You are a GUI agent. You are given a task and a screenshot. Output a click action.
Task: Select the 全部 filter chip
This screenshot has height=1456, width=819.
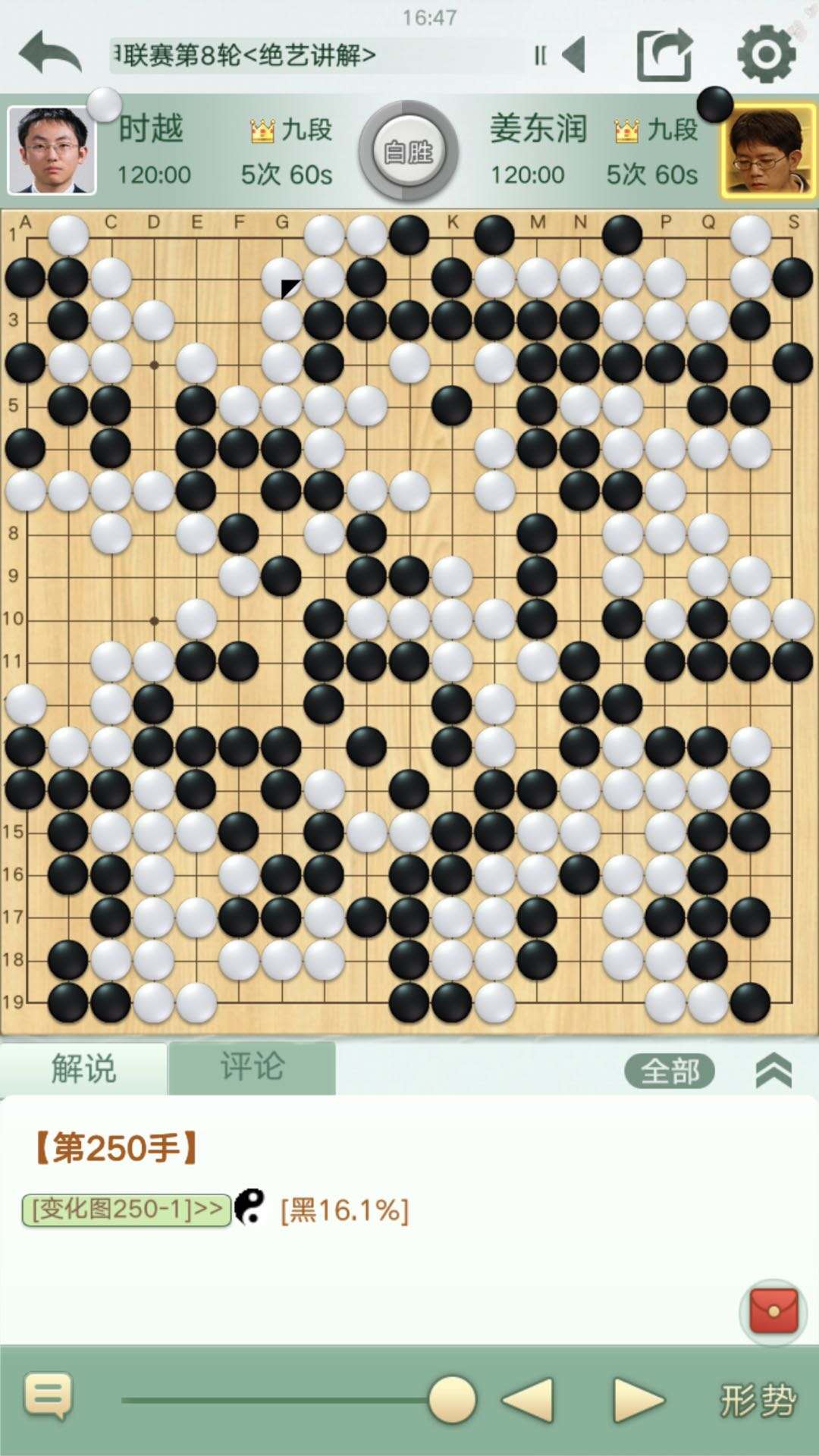point(670,1071)
